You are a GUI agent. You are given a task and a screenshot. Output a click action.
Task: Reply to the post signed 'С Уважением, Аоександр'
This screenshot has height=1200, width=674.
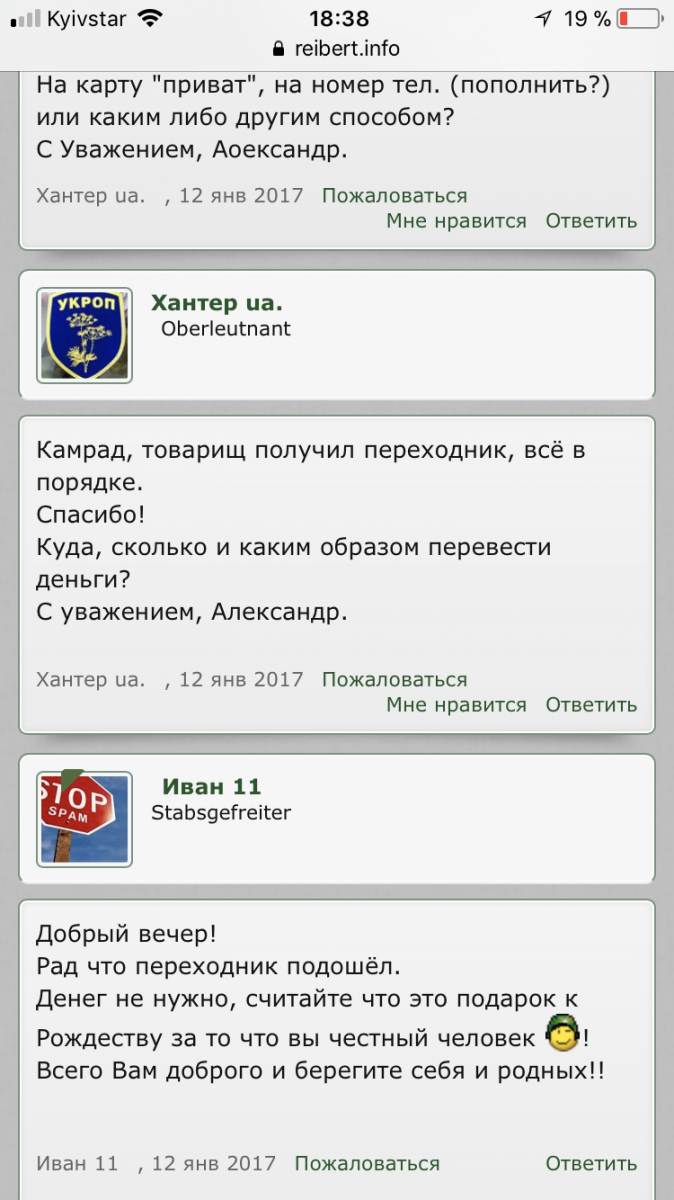[x=591, y=221]
